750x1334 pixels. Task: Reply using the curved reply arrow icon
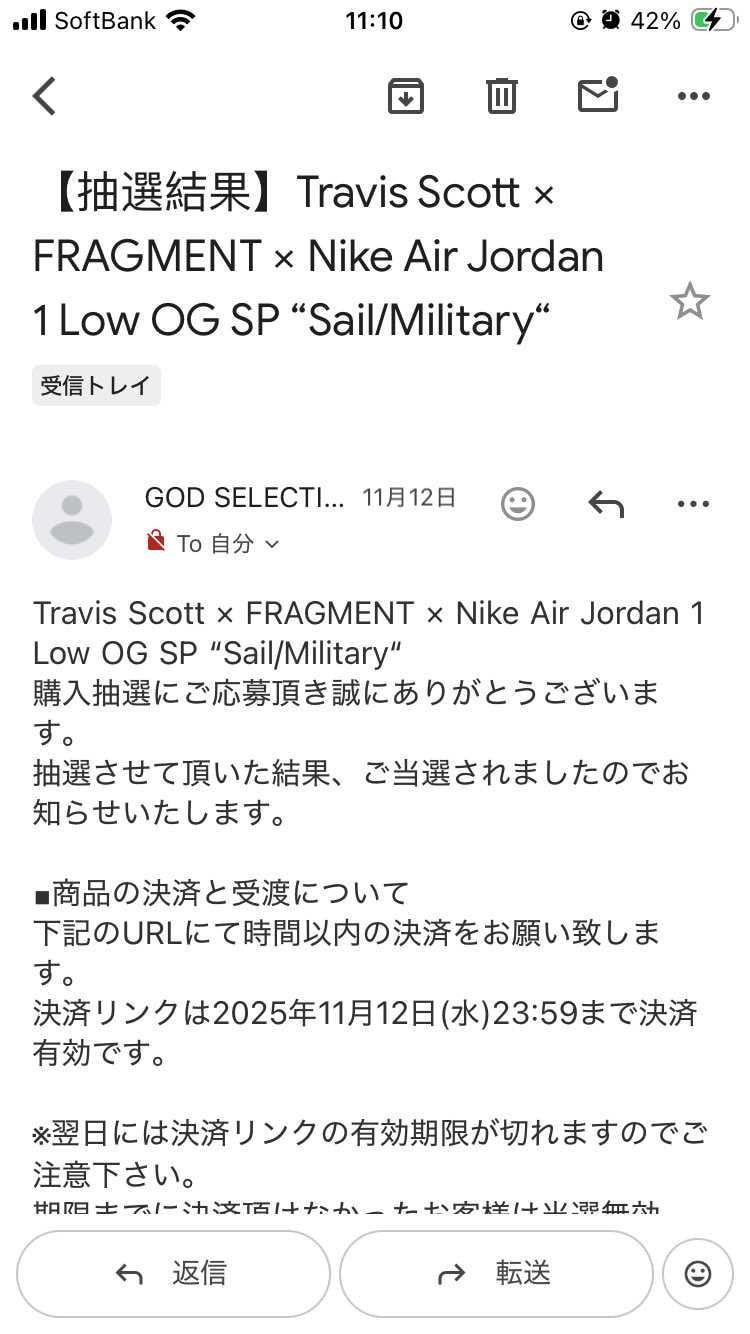[x=605, y=503]
